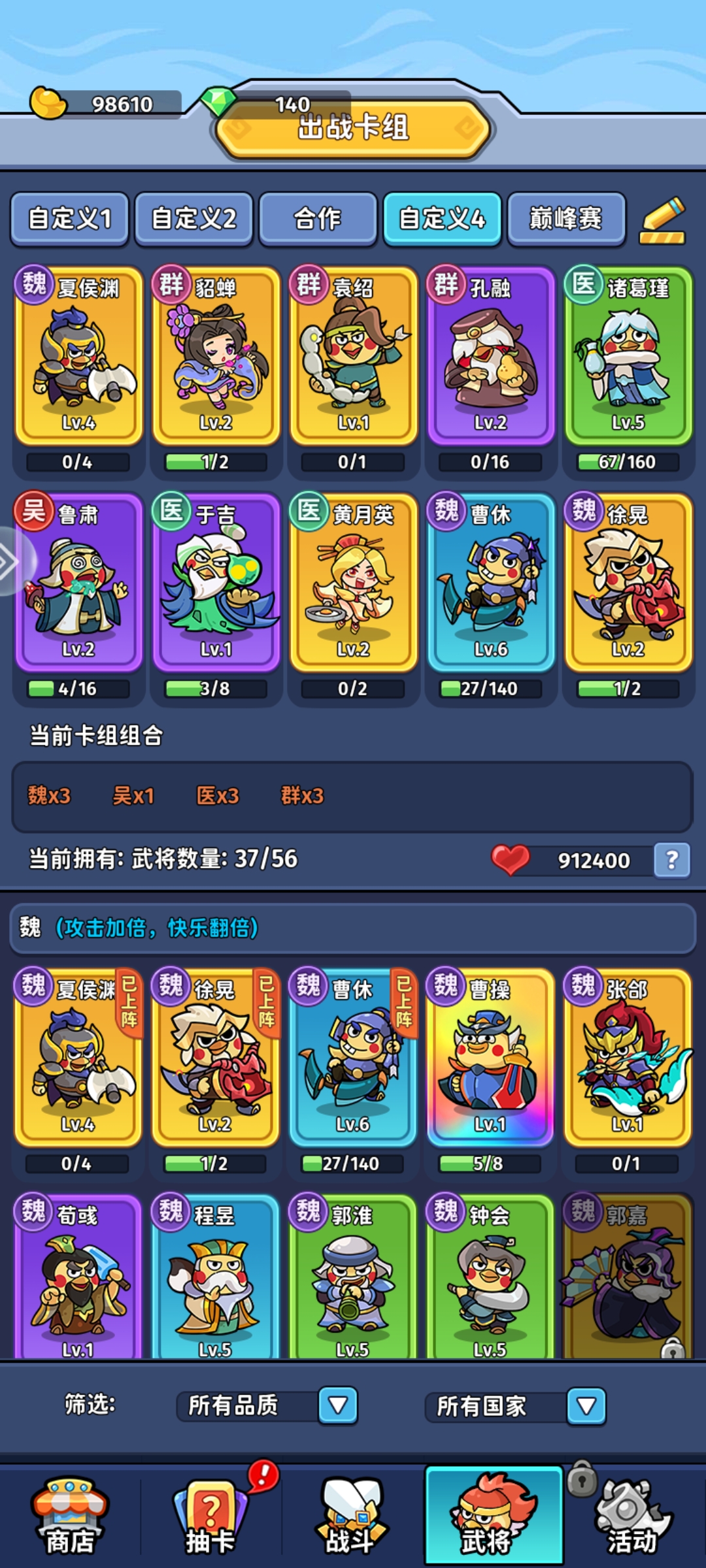
Task: Open the 抽卡 card draw tab
Action: [210, 1516]
